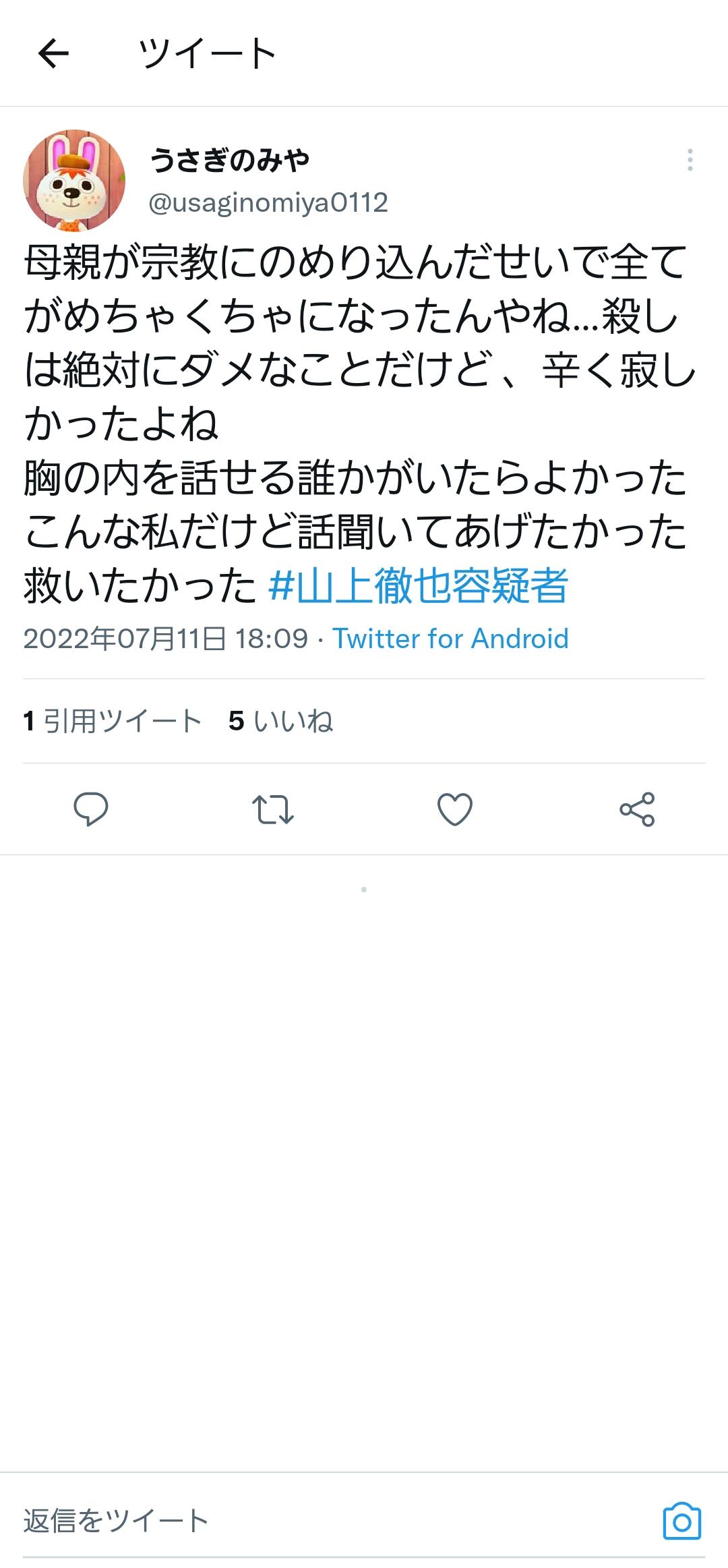728x1568 pixels.
Task: Tap the 返信をツイート reply field
Action: [337, 1521]
